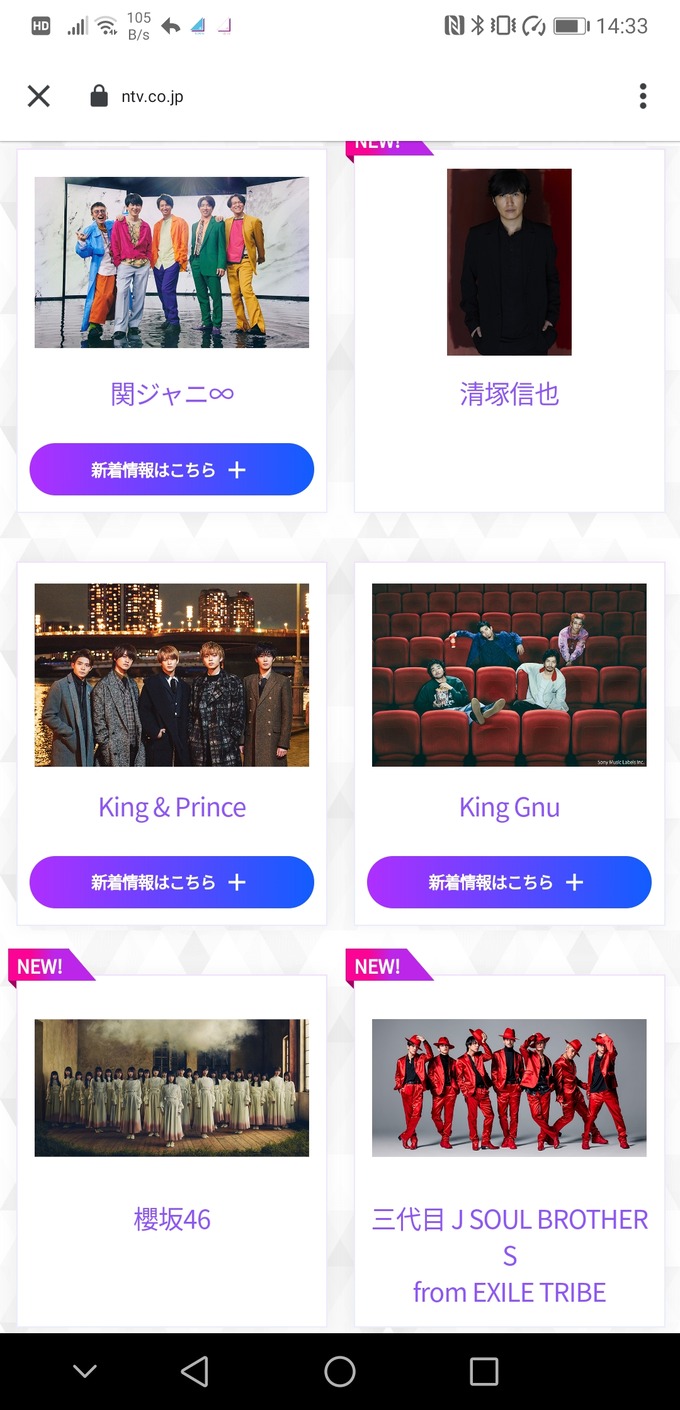Open the browser overflow menu
The image size is (680, 1410).
click(x=643, y=96)
